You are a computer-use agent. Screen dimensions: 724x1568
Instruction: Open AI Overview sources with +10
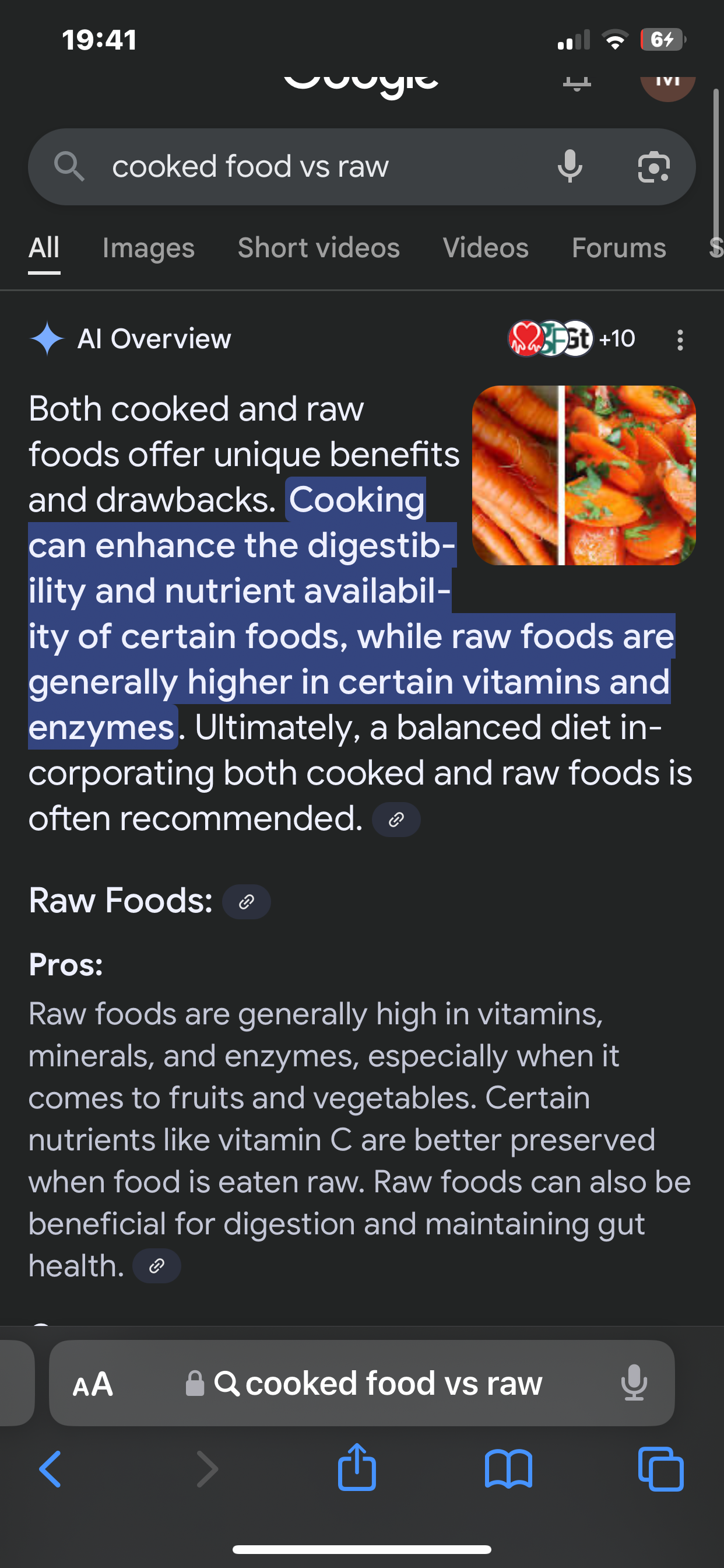click(572, 338)
